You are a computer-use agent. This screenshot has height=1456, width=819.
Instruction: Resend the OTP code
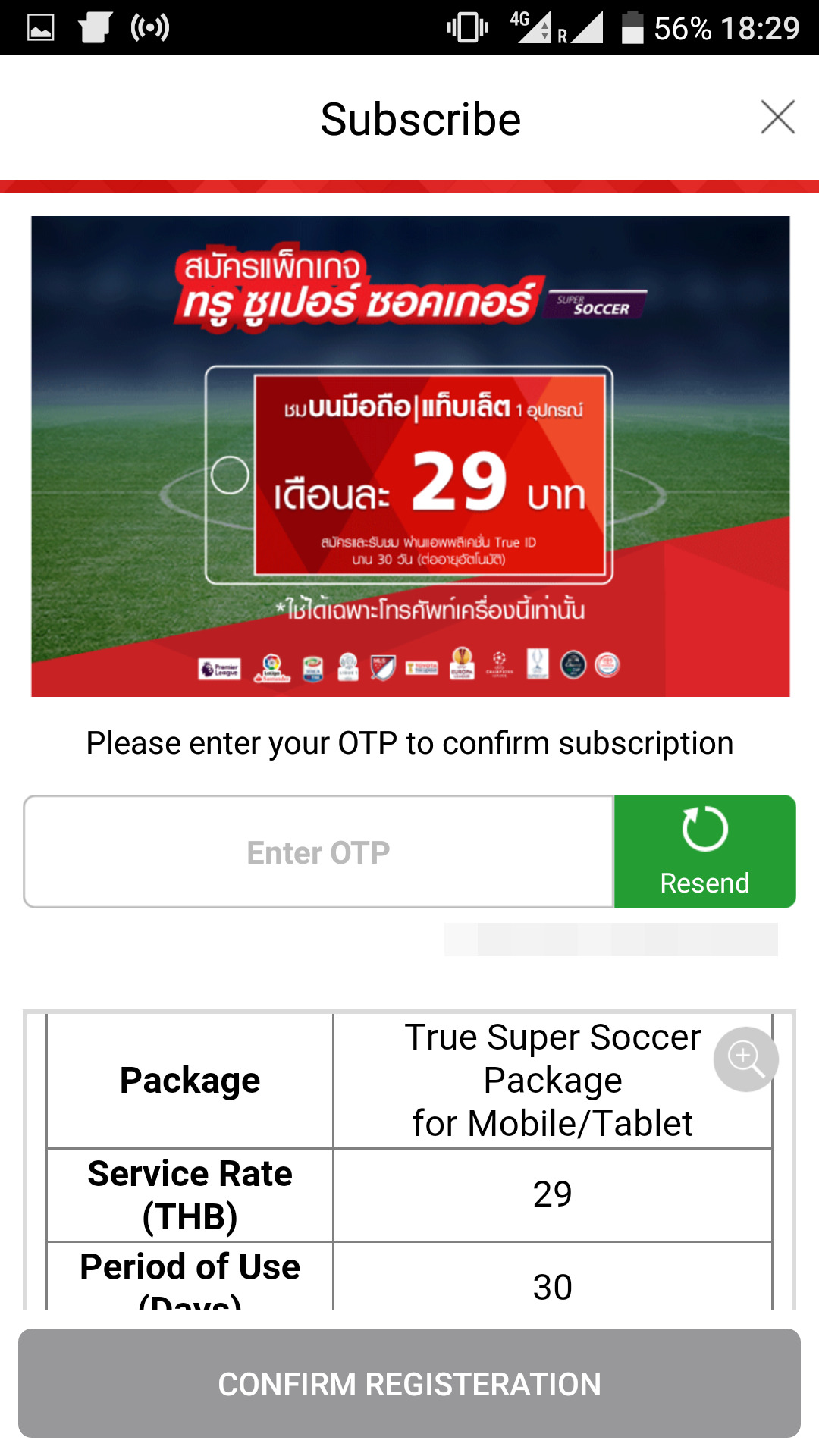tap(704, 852)
